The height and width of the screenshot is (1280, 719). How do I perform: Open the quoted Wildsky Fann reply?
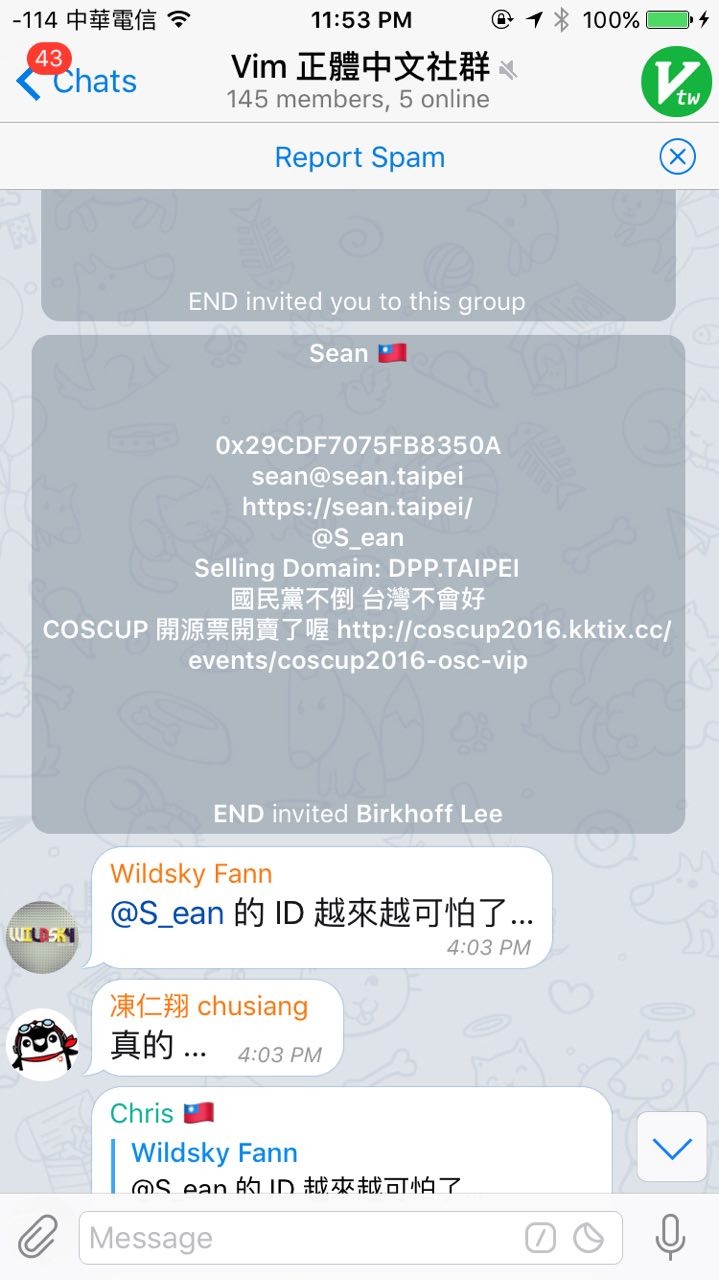coord(300,1167)
